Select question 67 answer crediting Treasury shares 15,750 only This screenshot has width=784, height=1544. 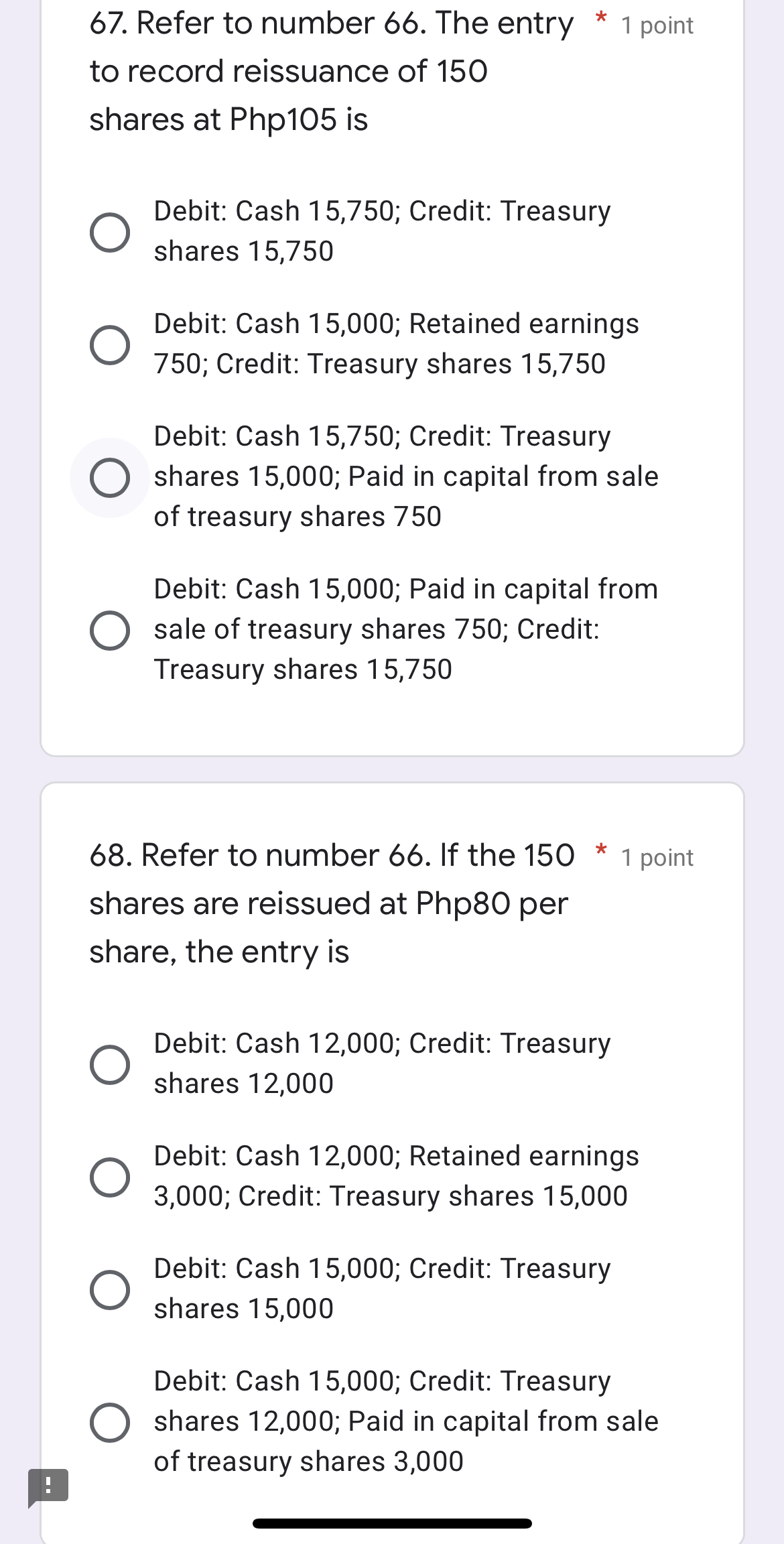(x=110, y=233)
